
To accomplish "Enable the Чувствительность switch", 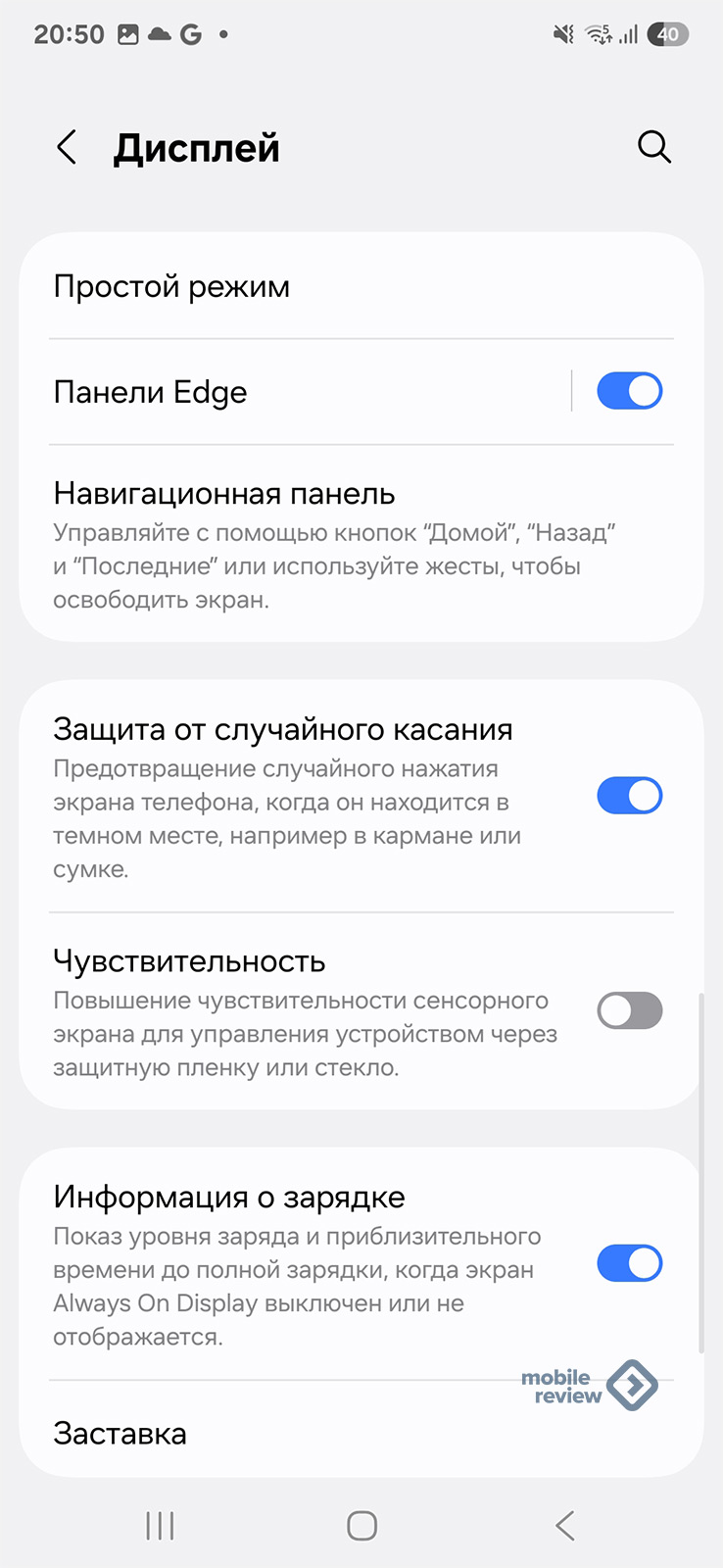I will [x=630, y=1010].
